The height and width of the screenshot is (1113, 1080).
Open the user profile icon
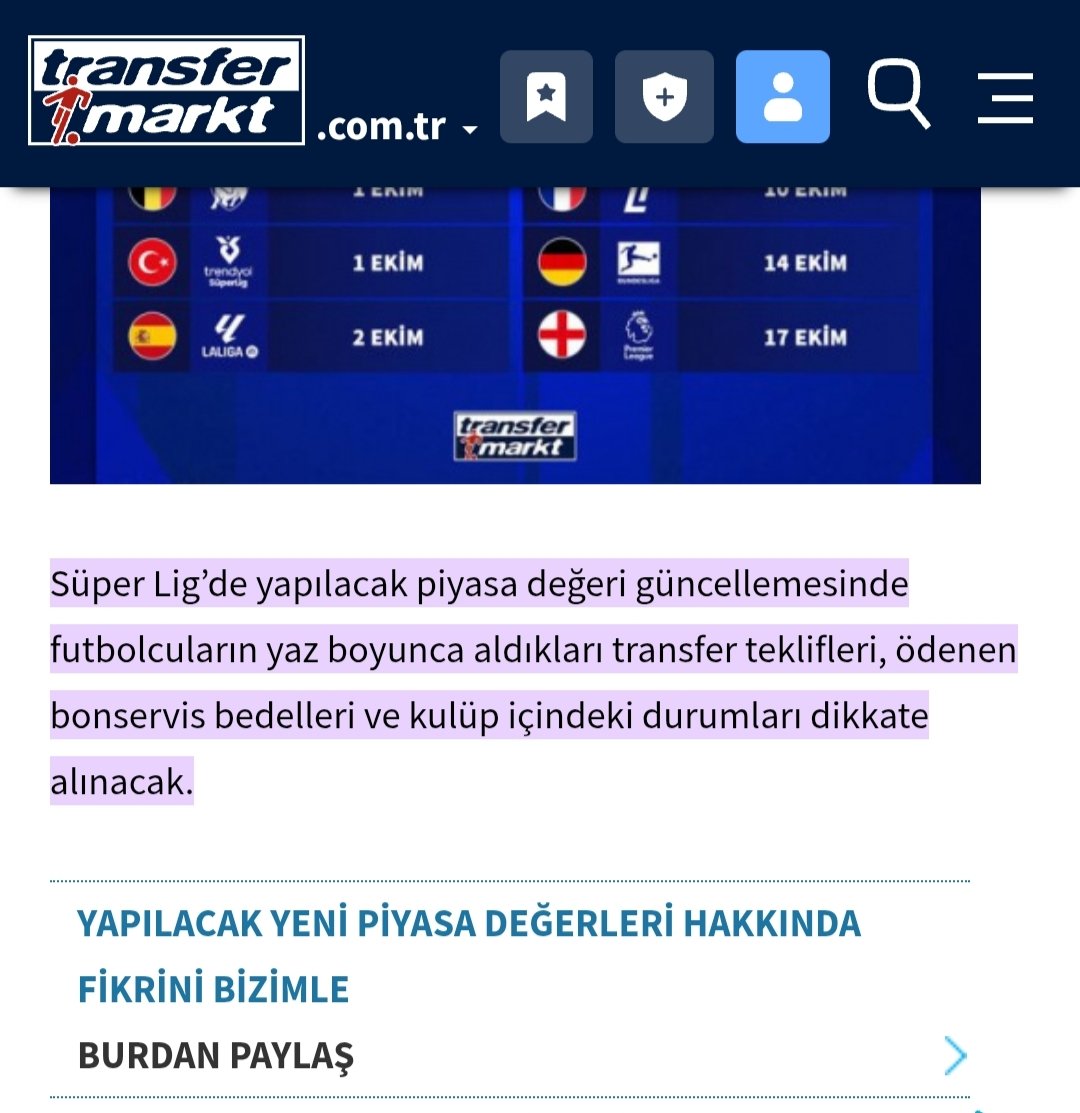[782, 97]
